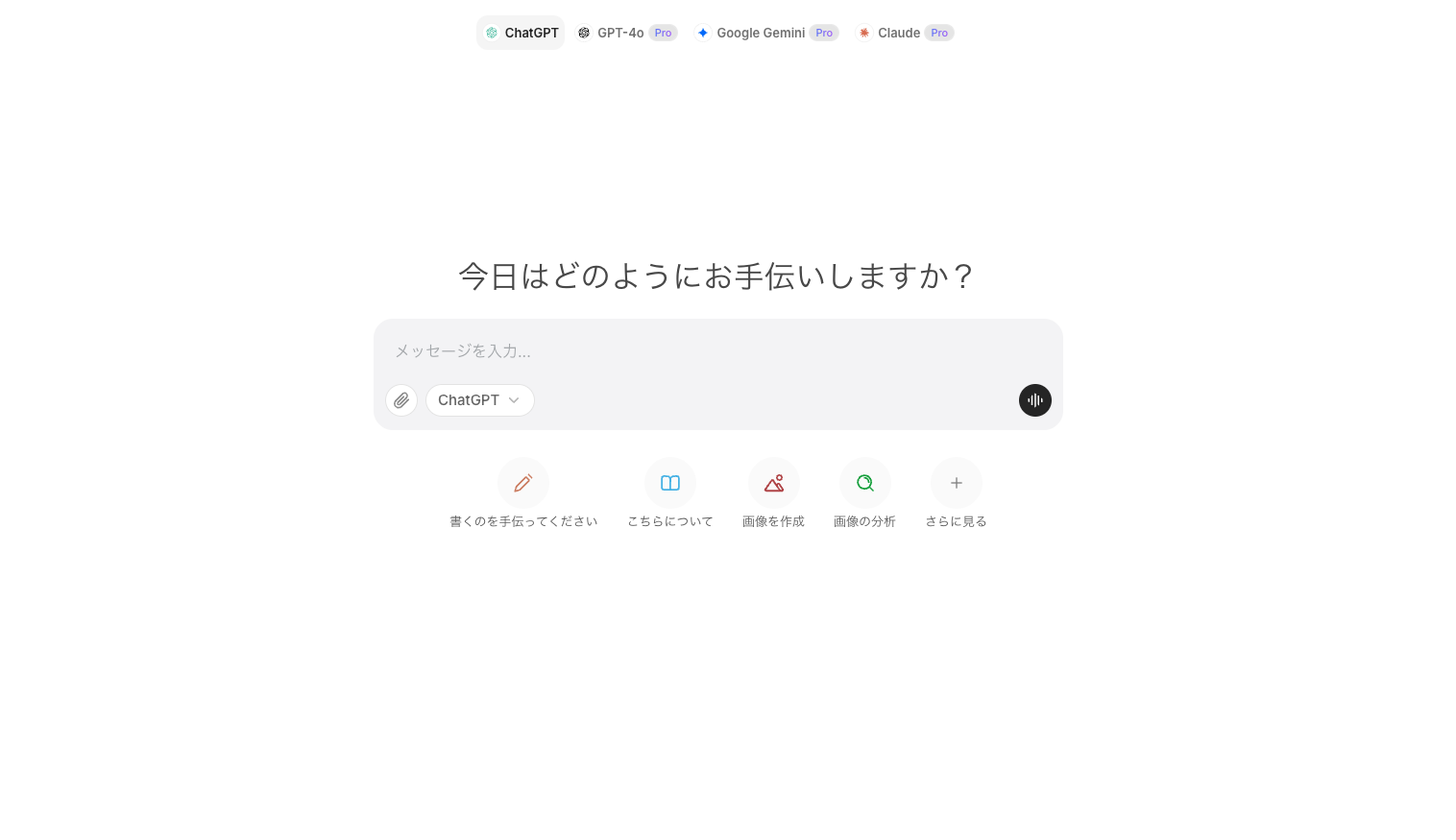Choose 画像の分析 shortcut
The width and height of the screenshot is (1456, 840).
864,483
